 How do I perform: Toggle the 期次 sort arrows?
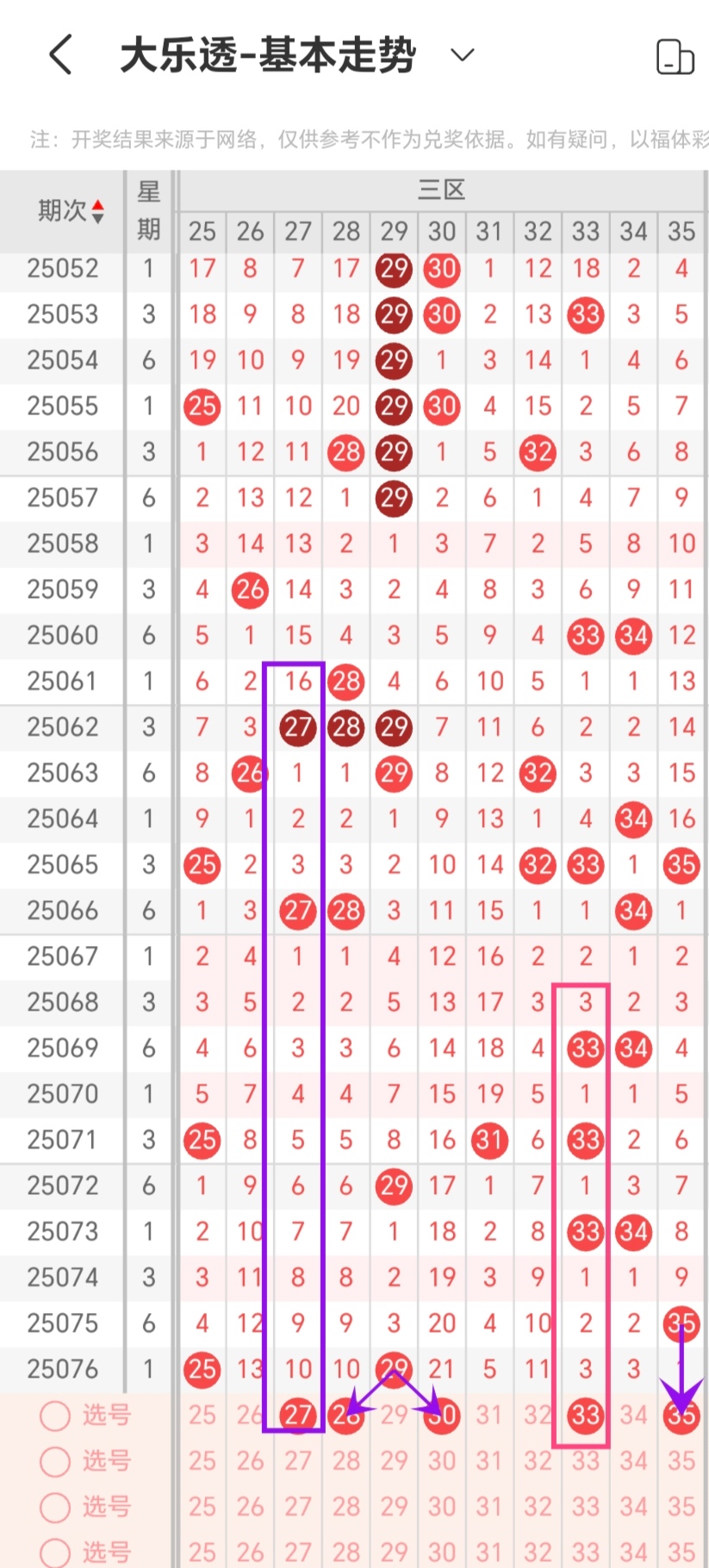[97, 211]
